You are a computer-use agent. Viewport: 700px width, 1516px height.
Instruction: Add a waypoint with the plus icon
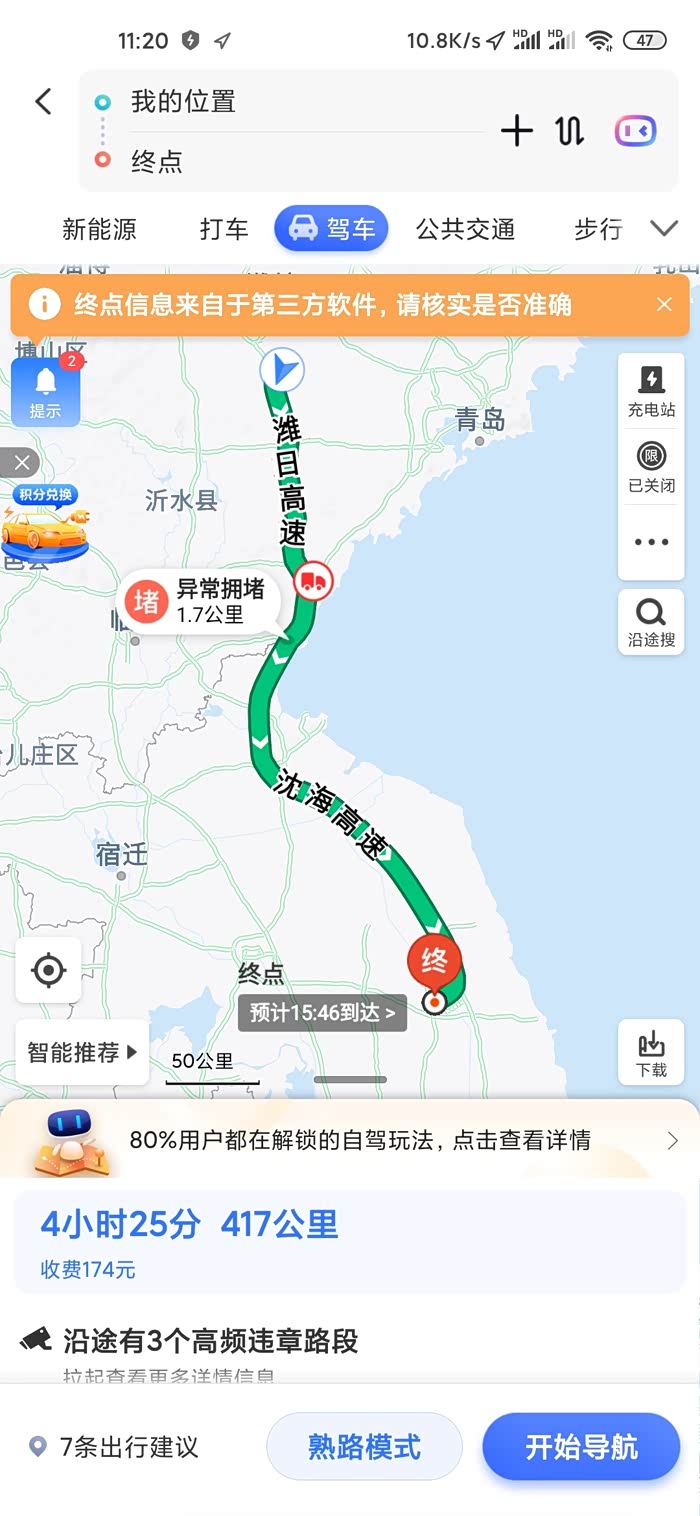tap(516, 131)
